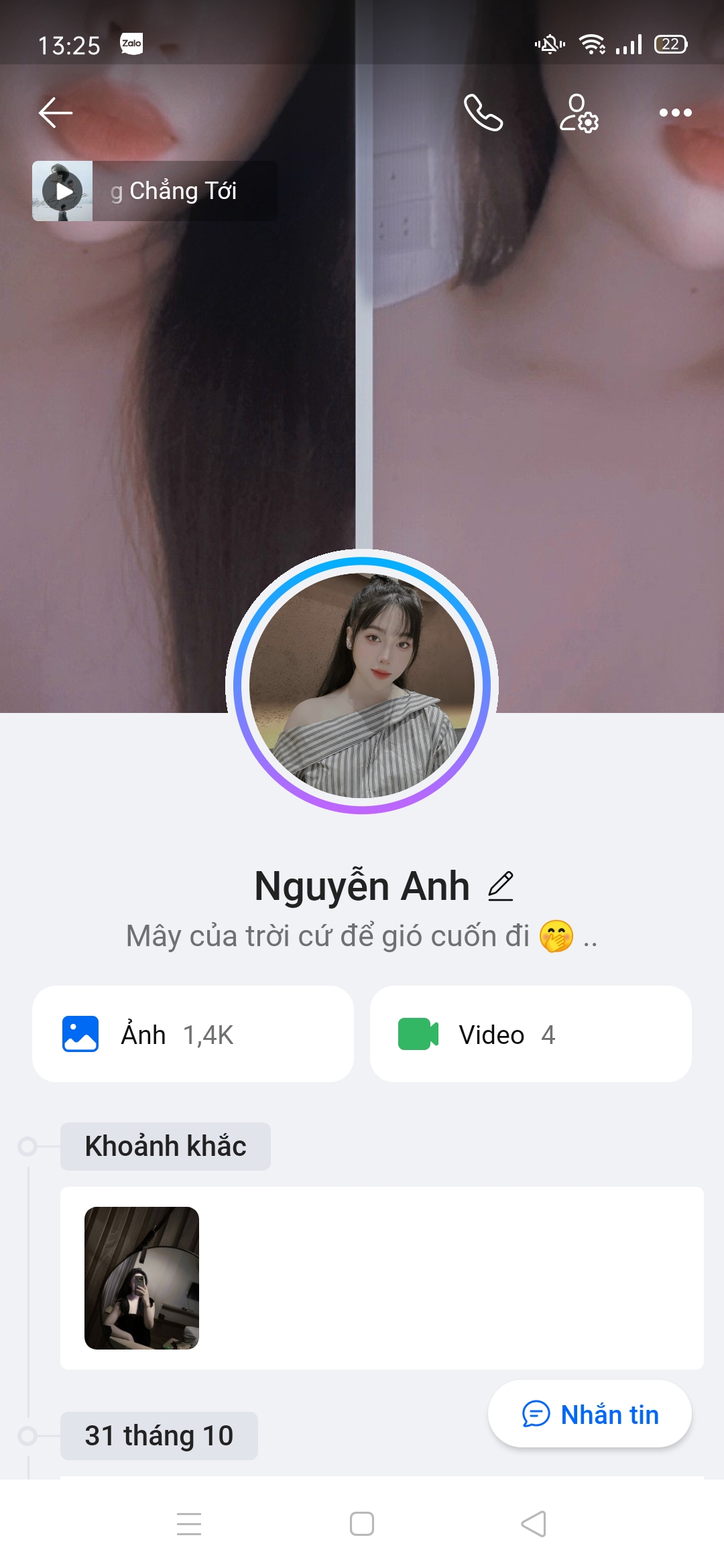The width and height of the screenshot is (724, 1568).
Task: Open the Ảnh photos collection
Action: [x=193, y=1034]
